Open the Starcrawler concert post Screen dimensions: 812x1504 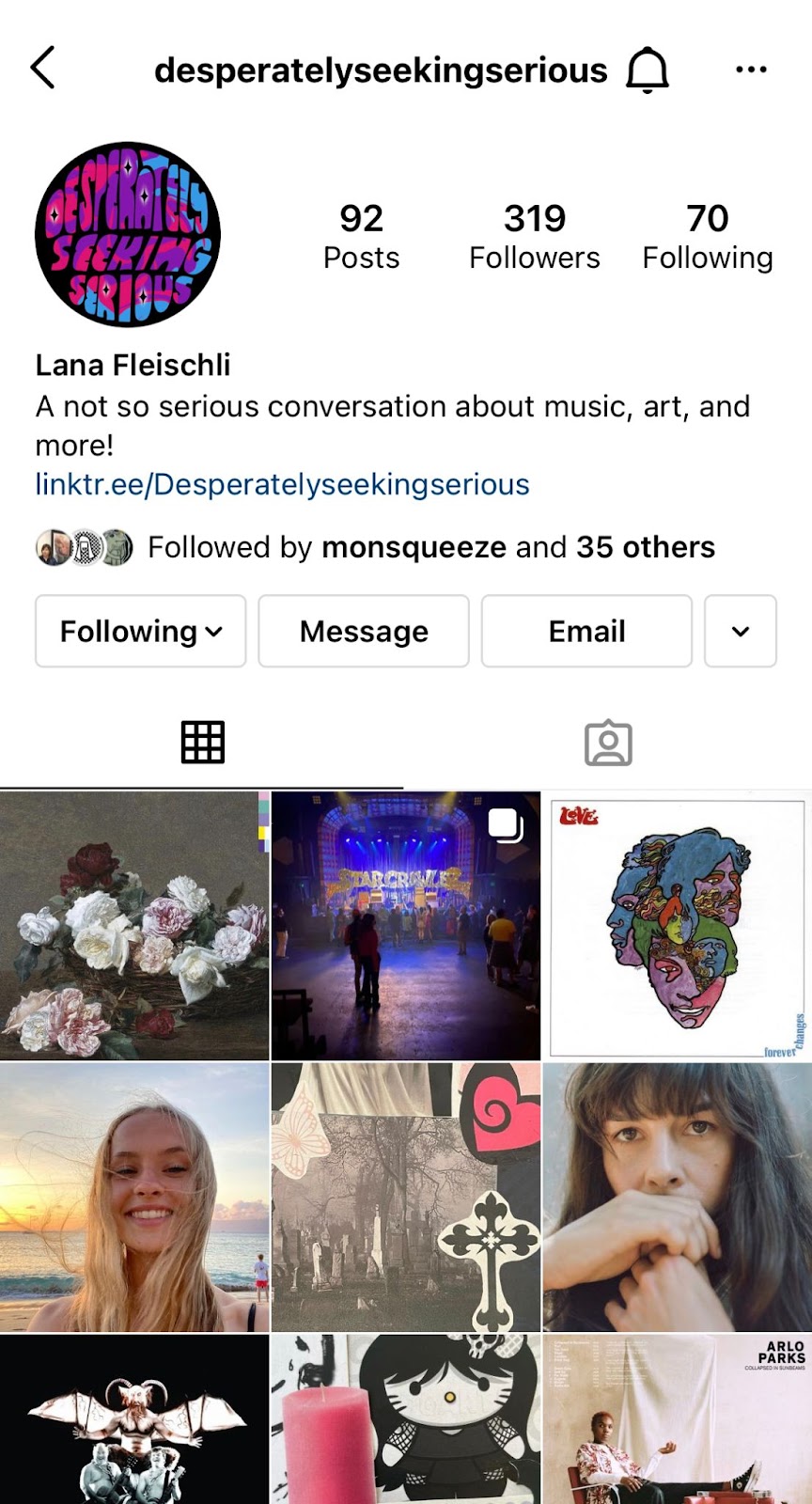[406, 926]
